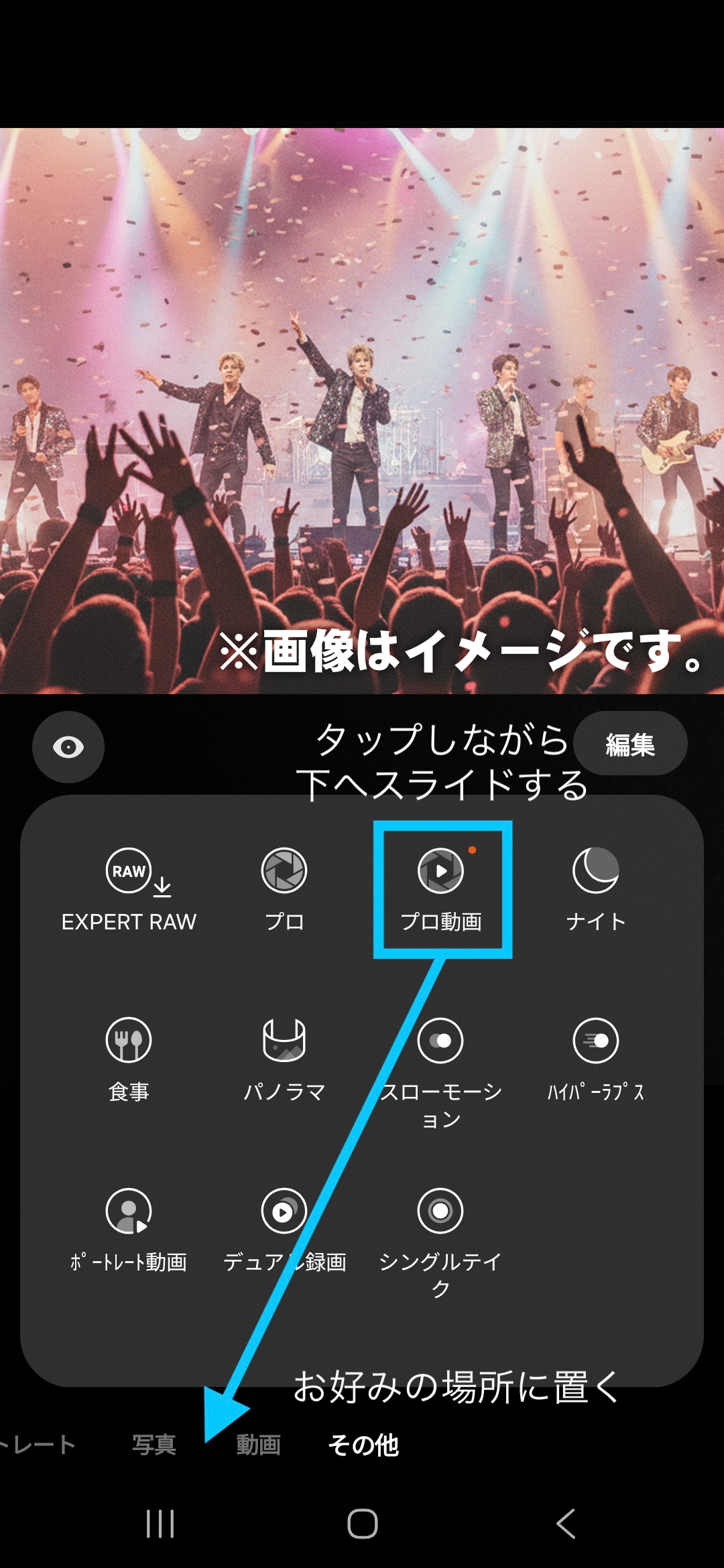Tap the 編集 button
Viewport: 724px width, 1568px height.
[630, 744]
